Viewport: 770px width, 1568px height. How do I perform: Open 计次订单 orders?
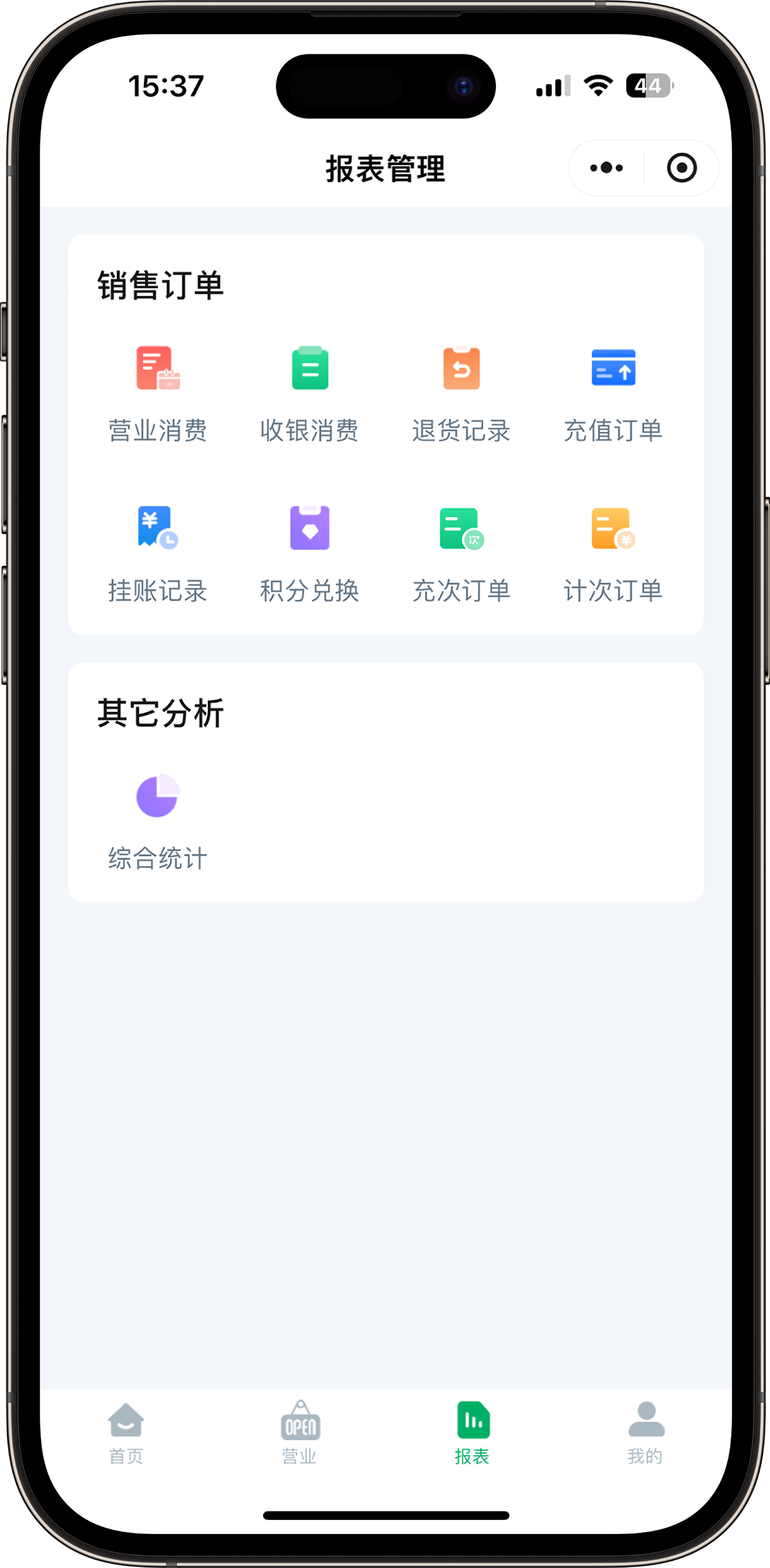pos(613,553)
